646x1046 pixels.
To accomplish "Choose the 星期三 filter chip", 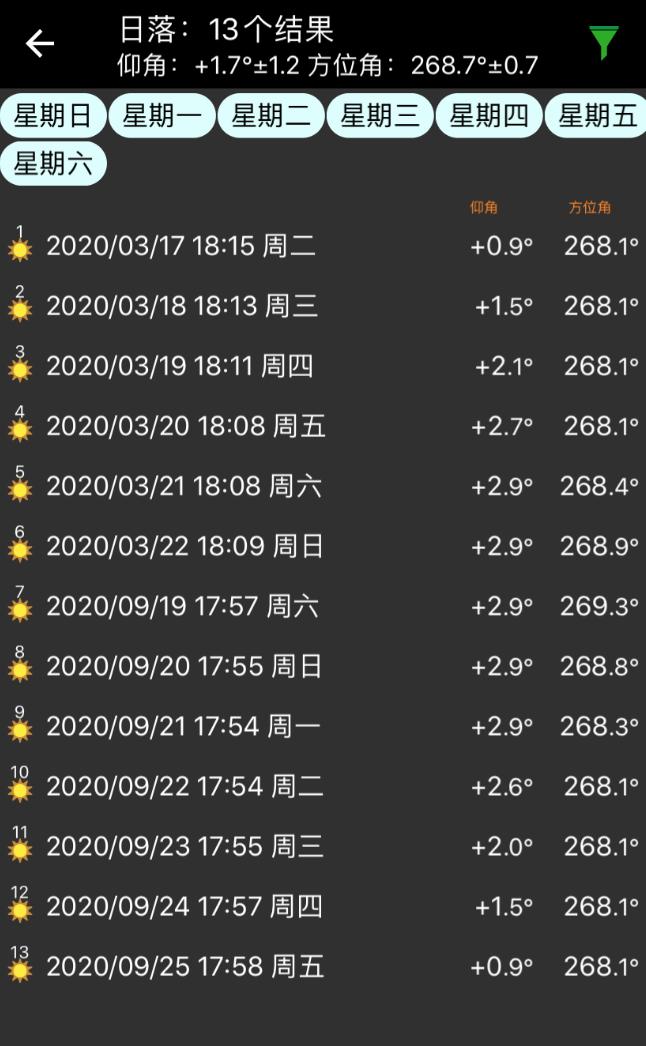I will 380,116.
